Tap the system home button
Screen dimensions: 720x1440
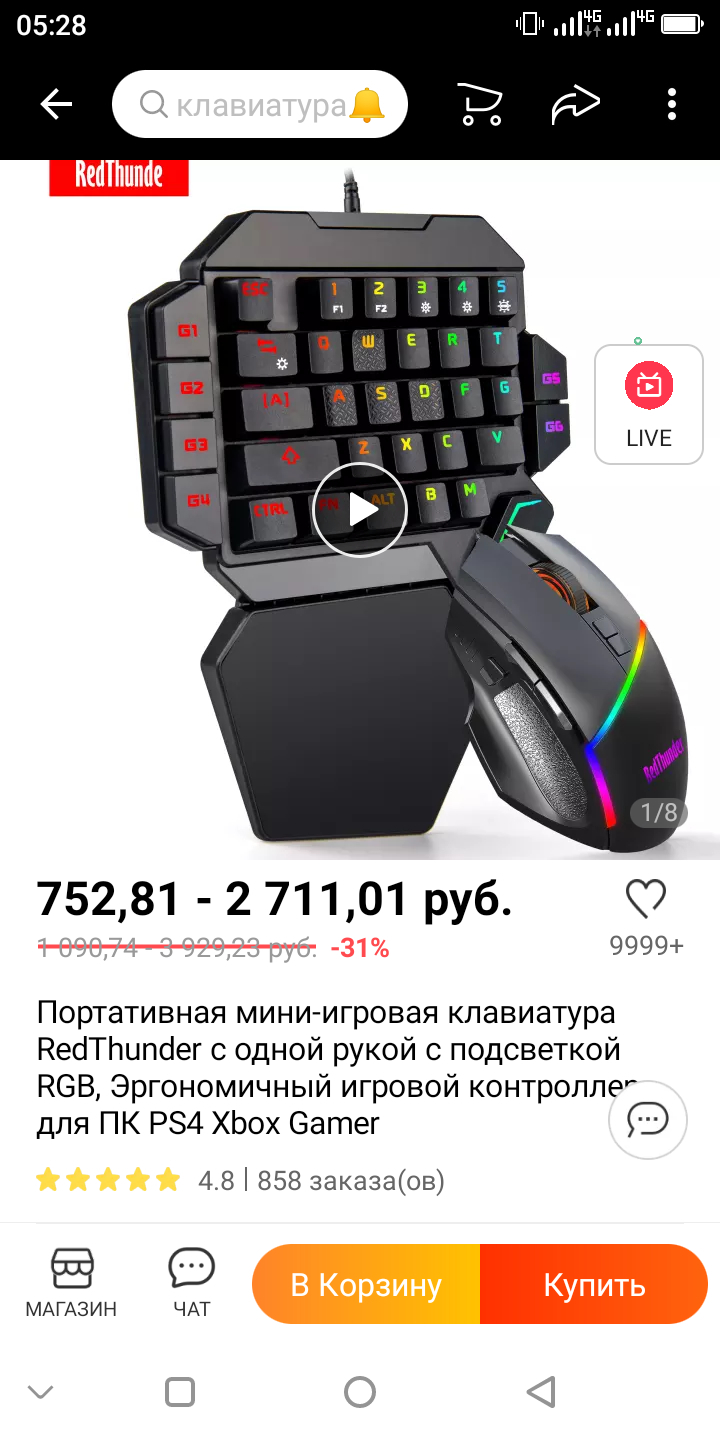[359, 1392]
